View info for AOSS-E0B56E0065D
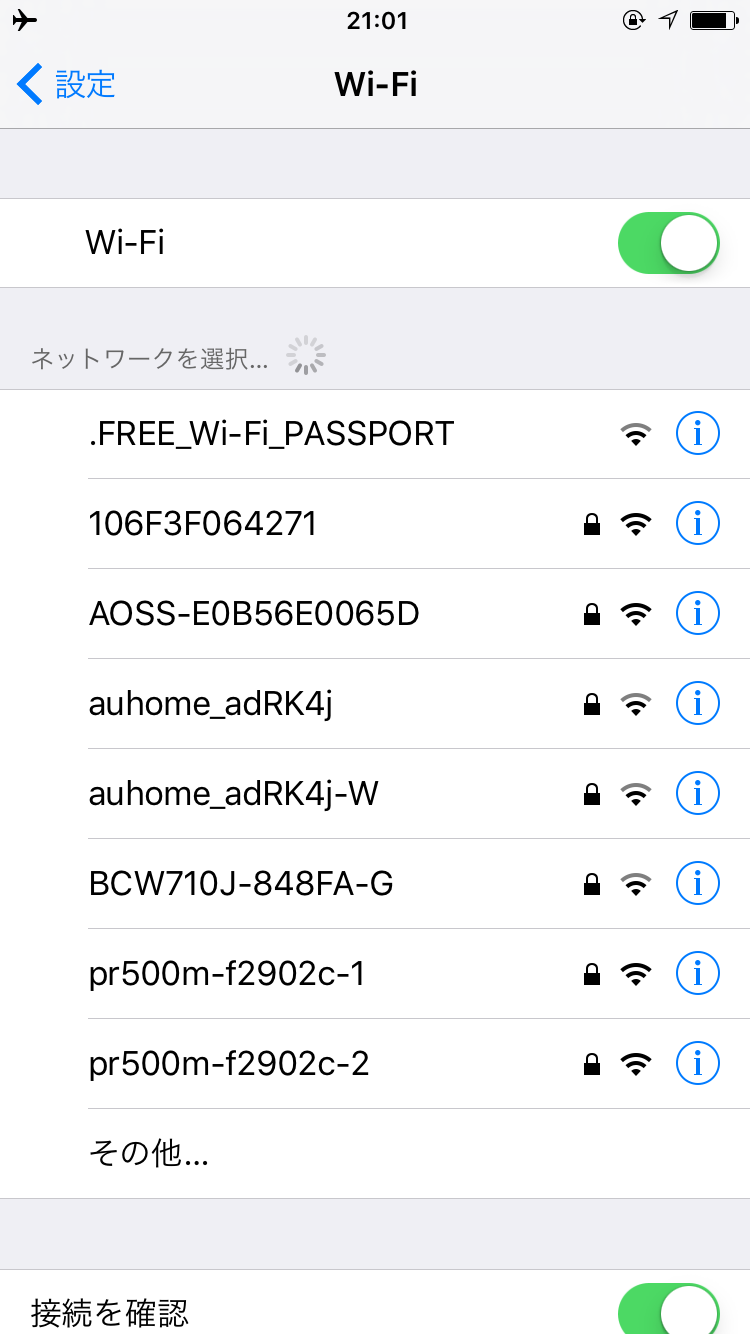Viewport: 750px width, 1334px height. [x=697, y=613]
